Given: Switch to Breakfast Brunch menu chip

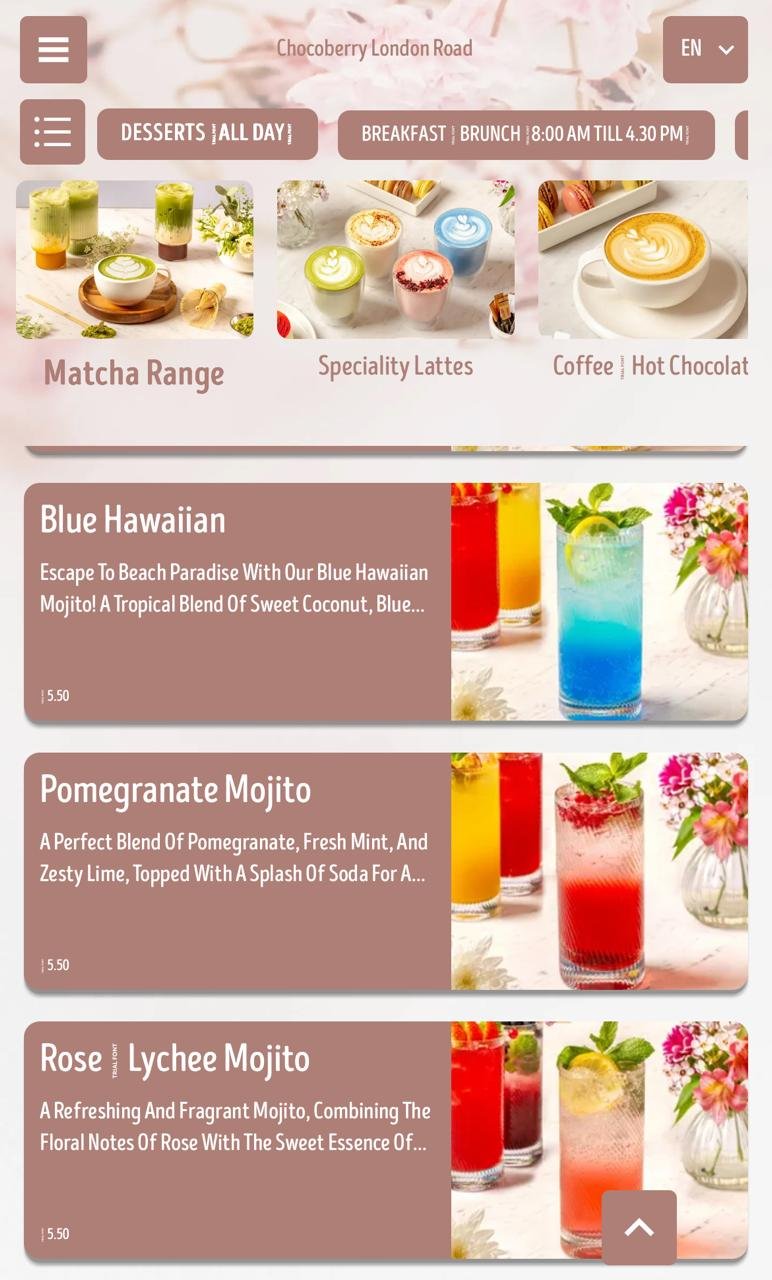Looking at the screenshot, I should pyautogui.click(x=526, y=135).
